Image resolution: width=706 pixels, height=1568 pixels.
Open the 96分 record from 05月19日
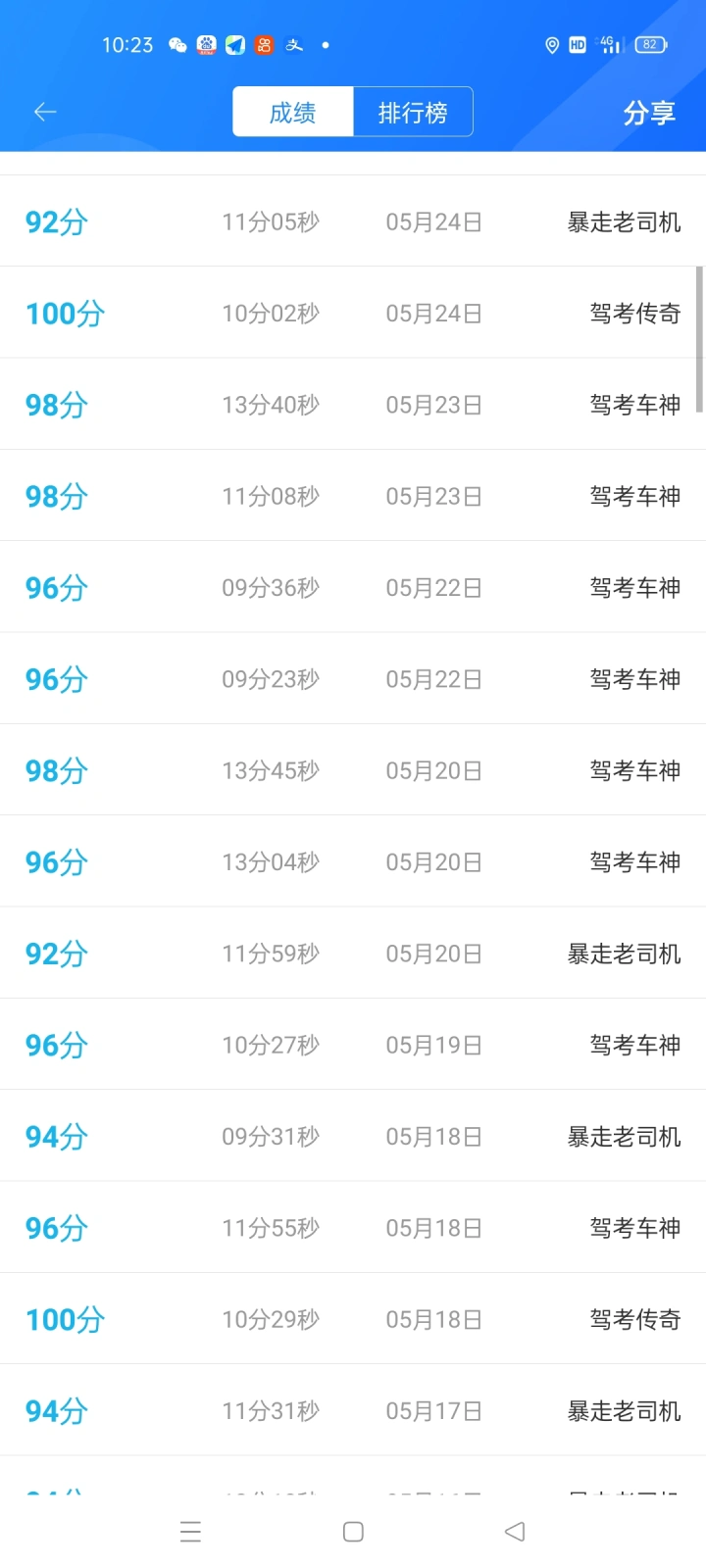pos(353,1045)
